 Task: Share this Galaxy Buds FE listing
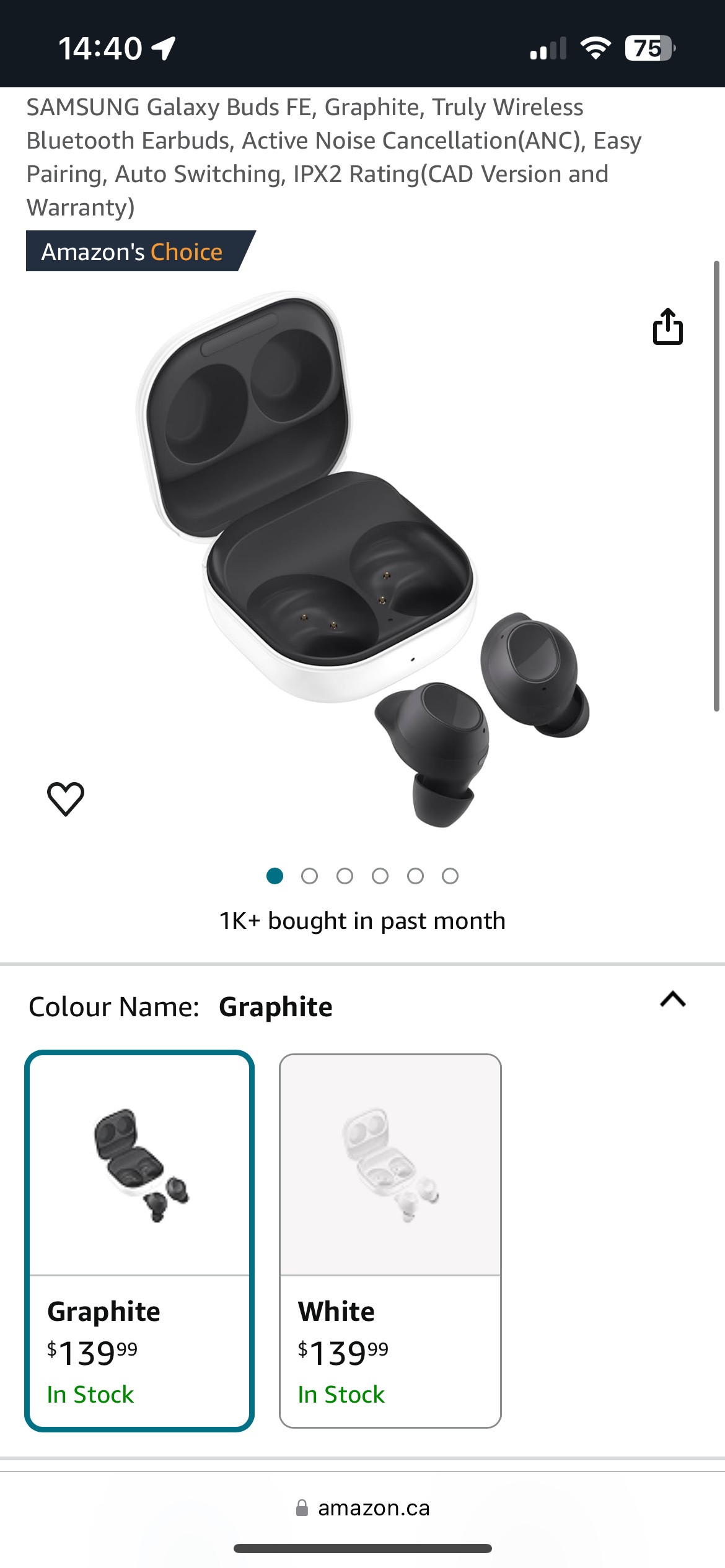coord(667,326)
